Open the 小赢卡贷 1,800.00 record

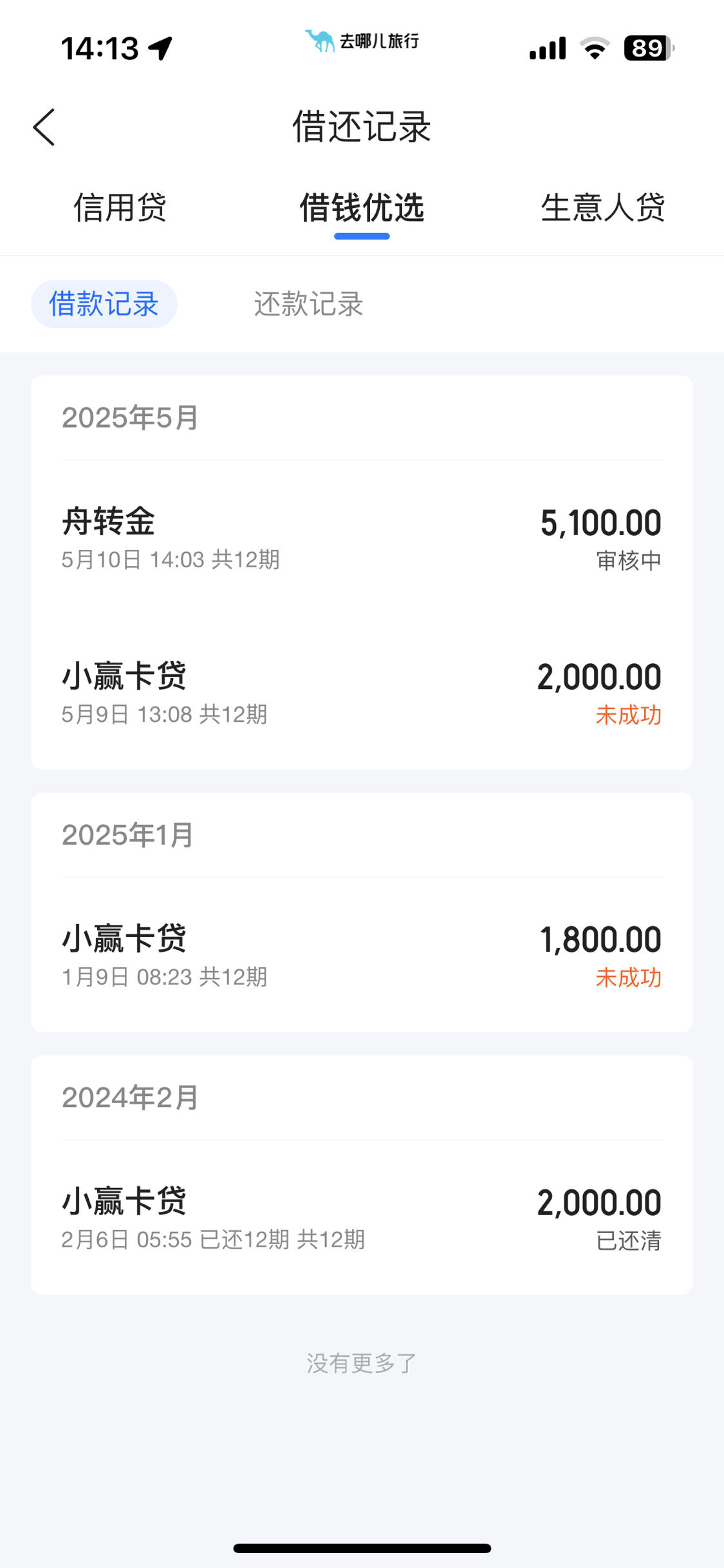[362, 956]
